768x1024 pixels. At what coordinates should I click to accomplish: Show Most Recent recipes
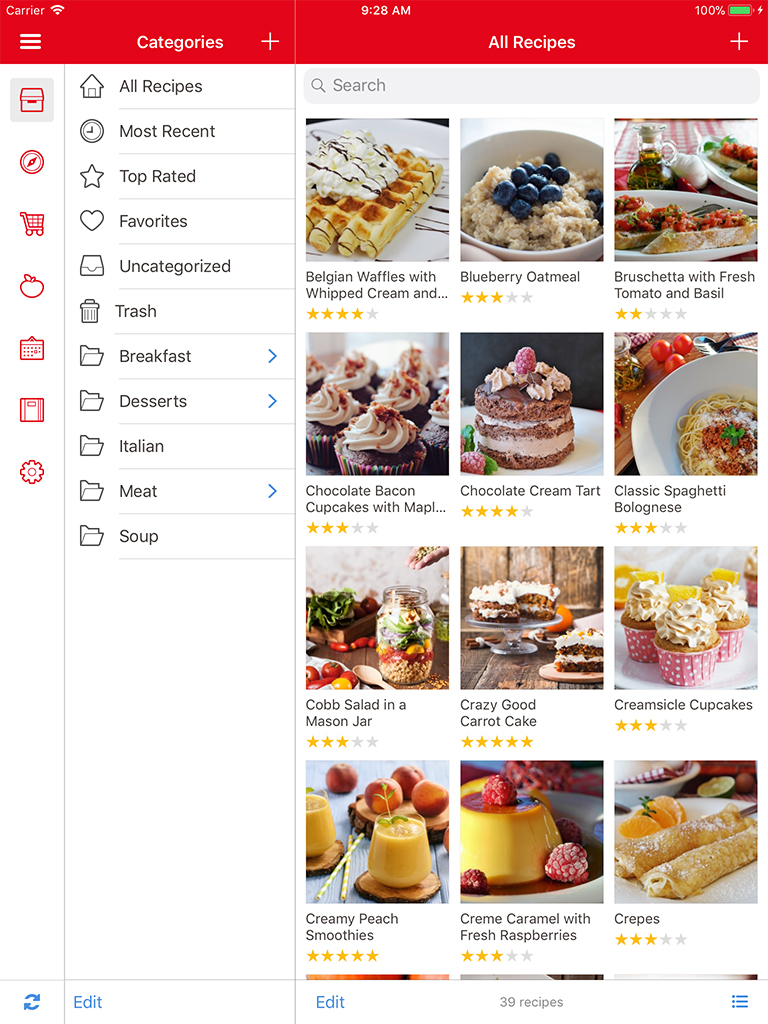click(167, 131)
